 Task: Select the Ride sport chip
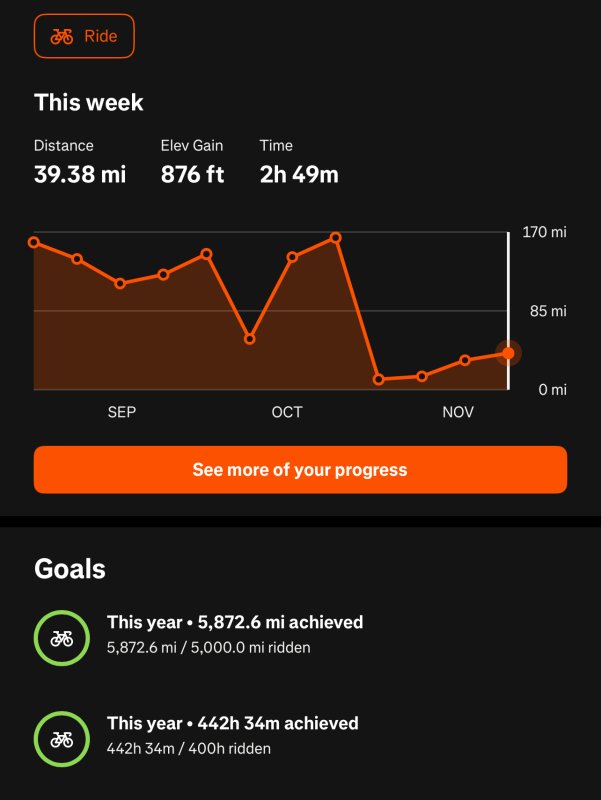[84, 36]
